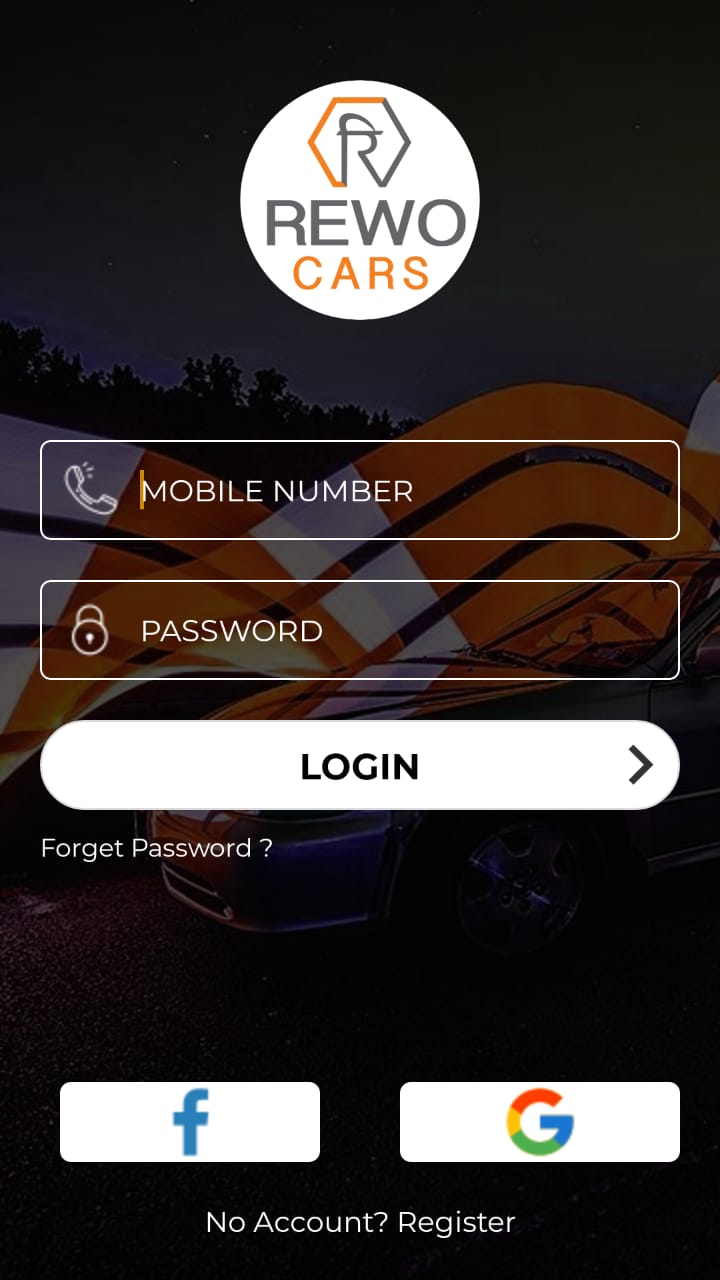Sign in with Google
720x1280 pixels.
click(540, 1122)
